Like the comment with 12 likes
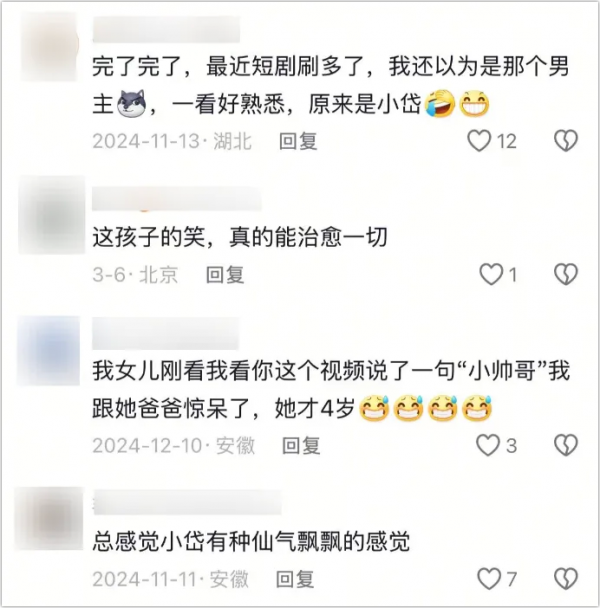The image size is (600, 608). click(x=480, y=140)
